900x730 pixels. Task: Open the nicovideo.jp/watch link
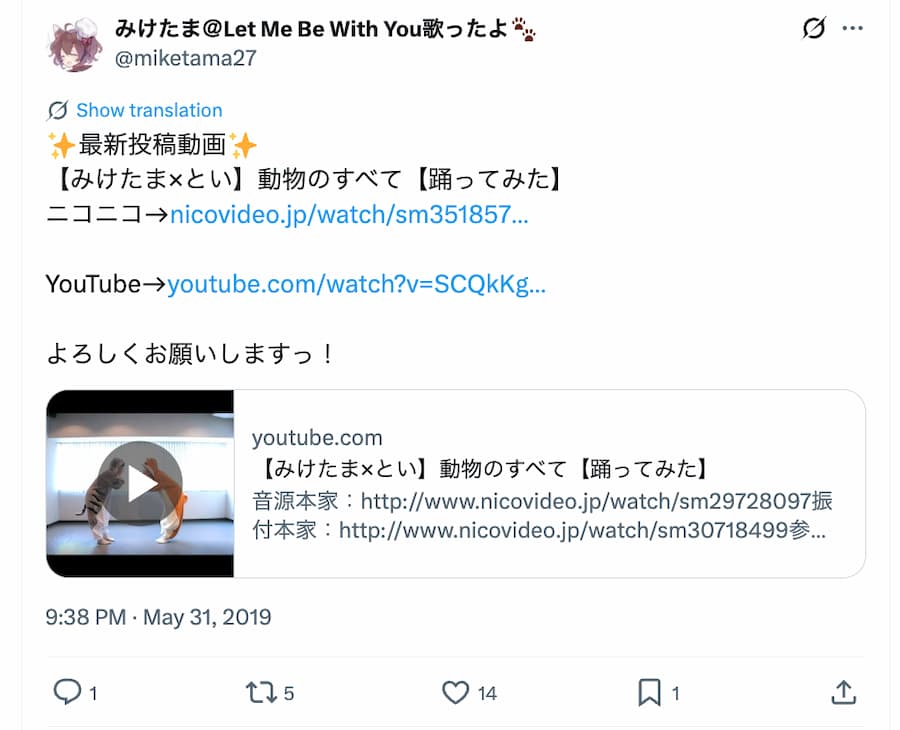pos(349,214)
